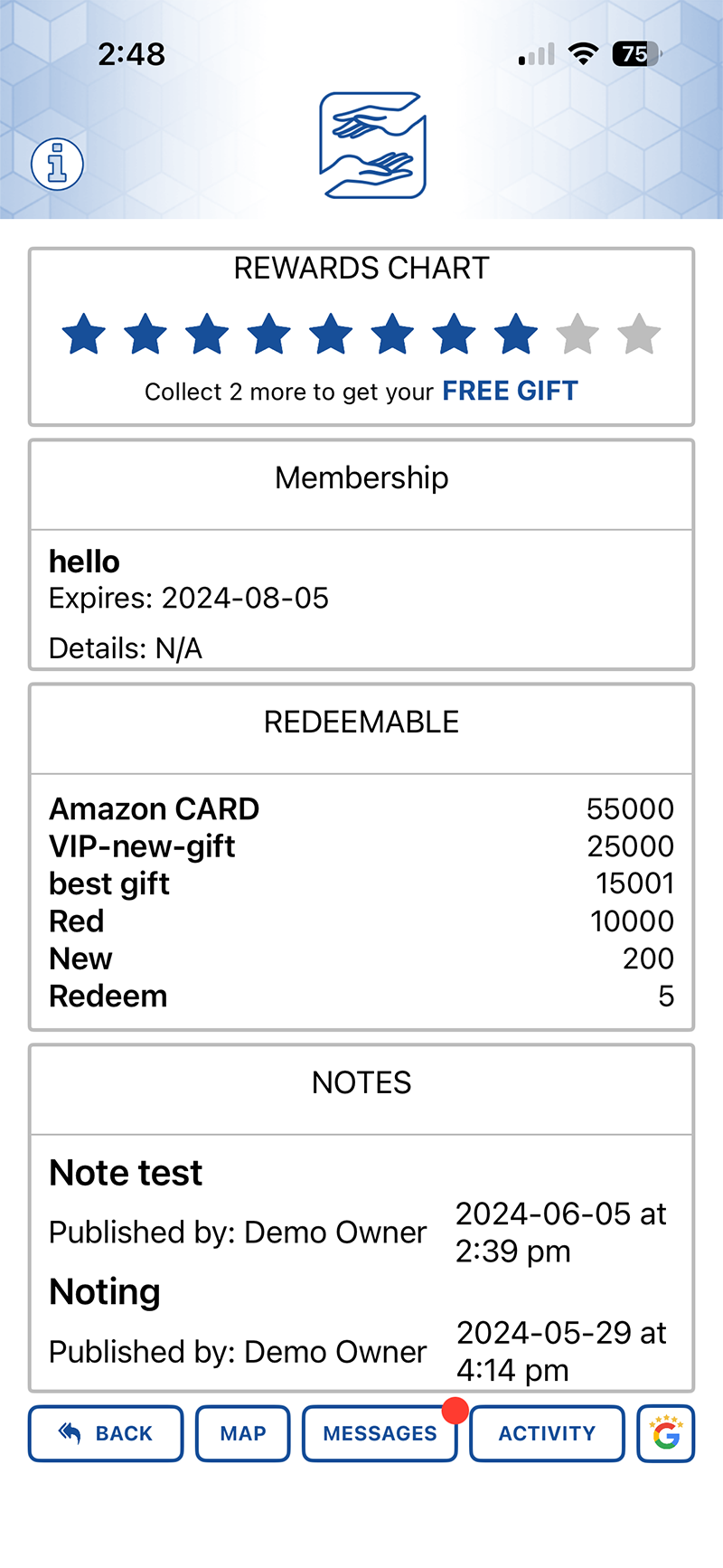Tap the Google review icon button

tap(666, 1433)
